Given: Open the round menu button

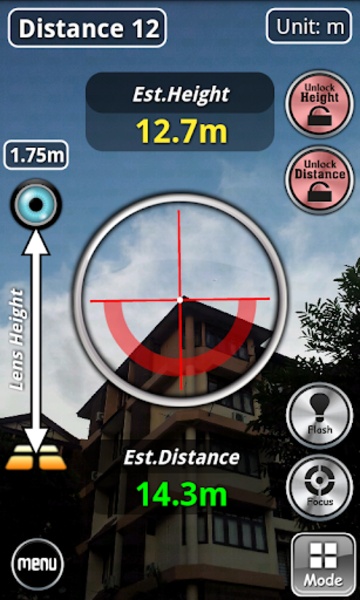Looking at the screenshot, I should coord(38,564).
